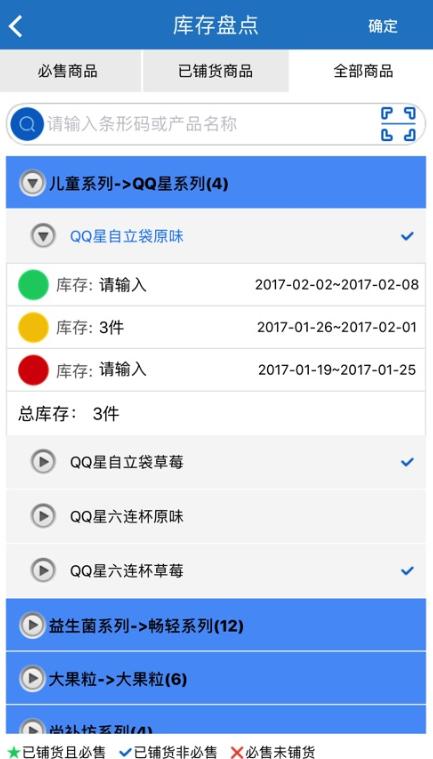Go back using the top-left arrow
Viewport: 433px width, 759px height.
pyautogui.click(x=15, y=26)
